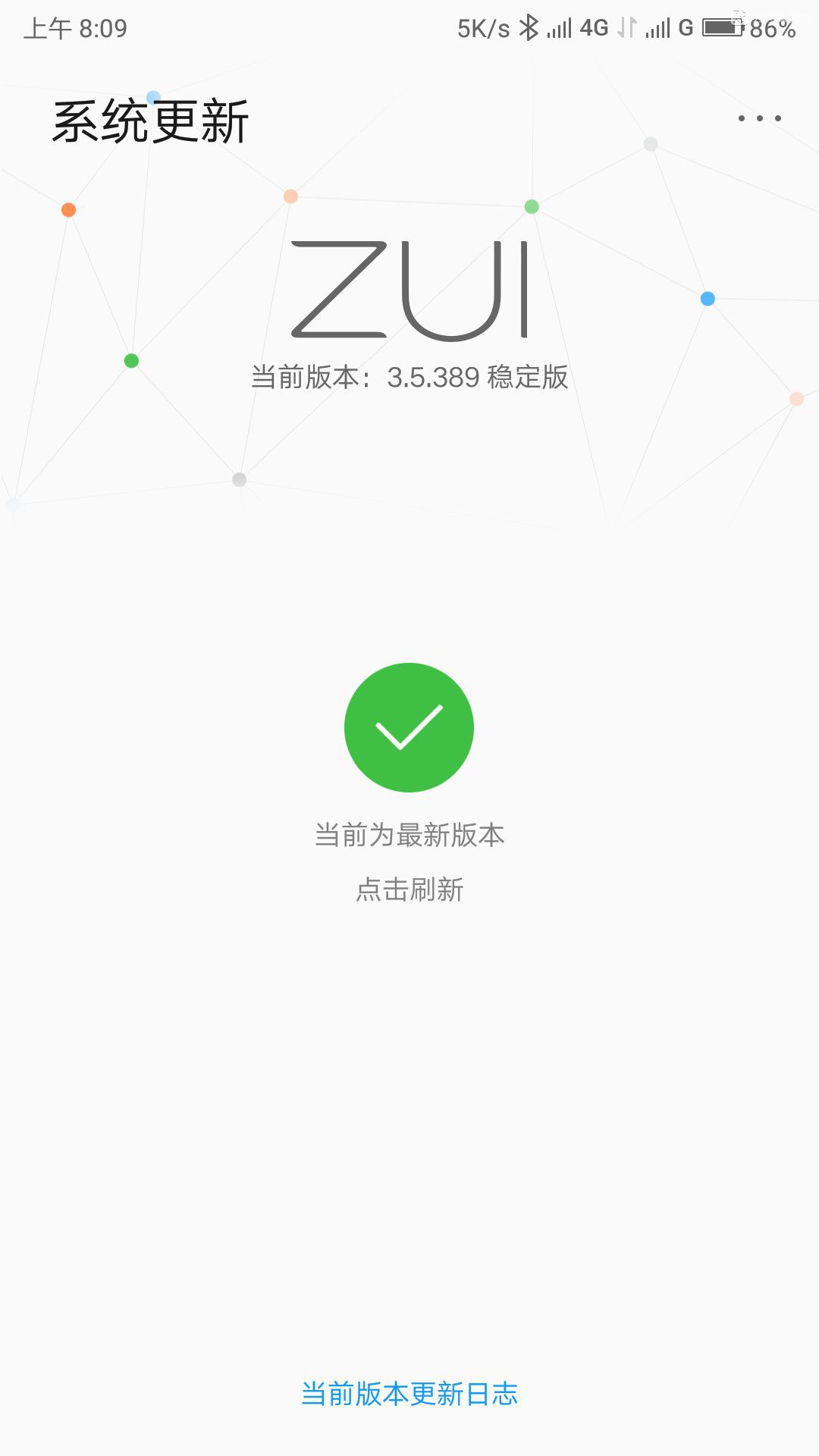Open the 当前版本更新日志 changelog link
Viewport: 819px width, 1456px height.
409,1394
